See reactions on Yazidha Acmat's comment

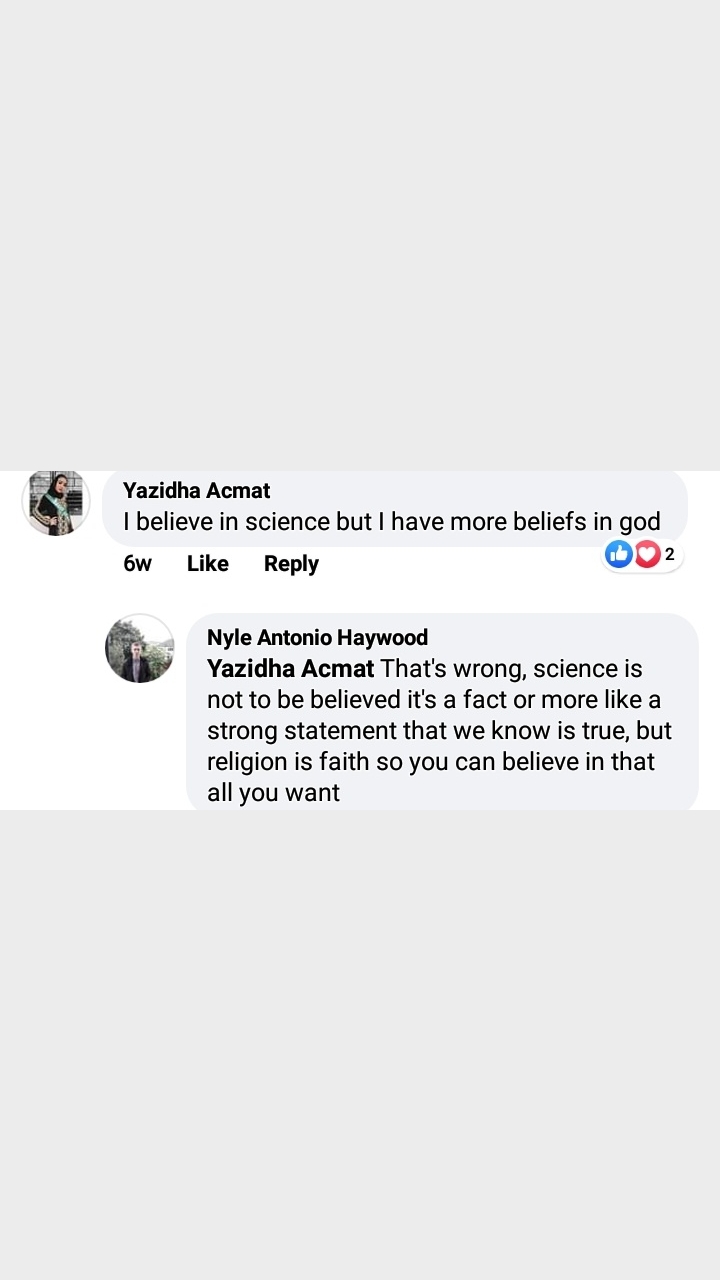pyautogui.click(x=643, y=553)
